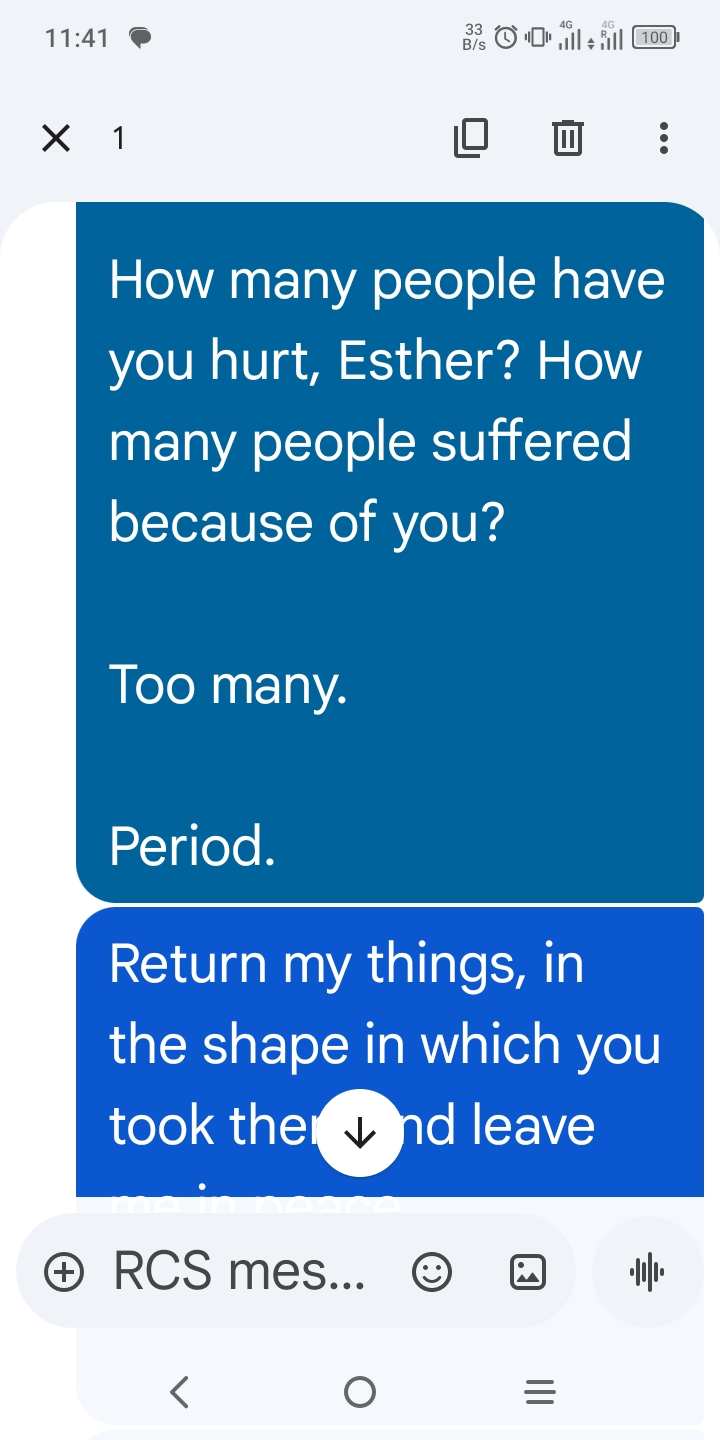This screenshot has height=1440, width=720.
Task: Focus the RCS message field
Action: (x=240, y=1272)
